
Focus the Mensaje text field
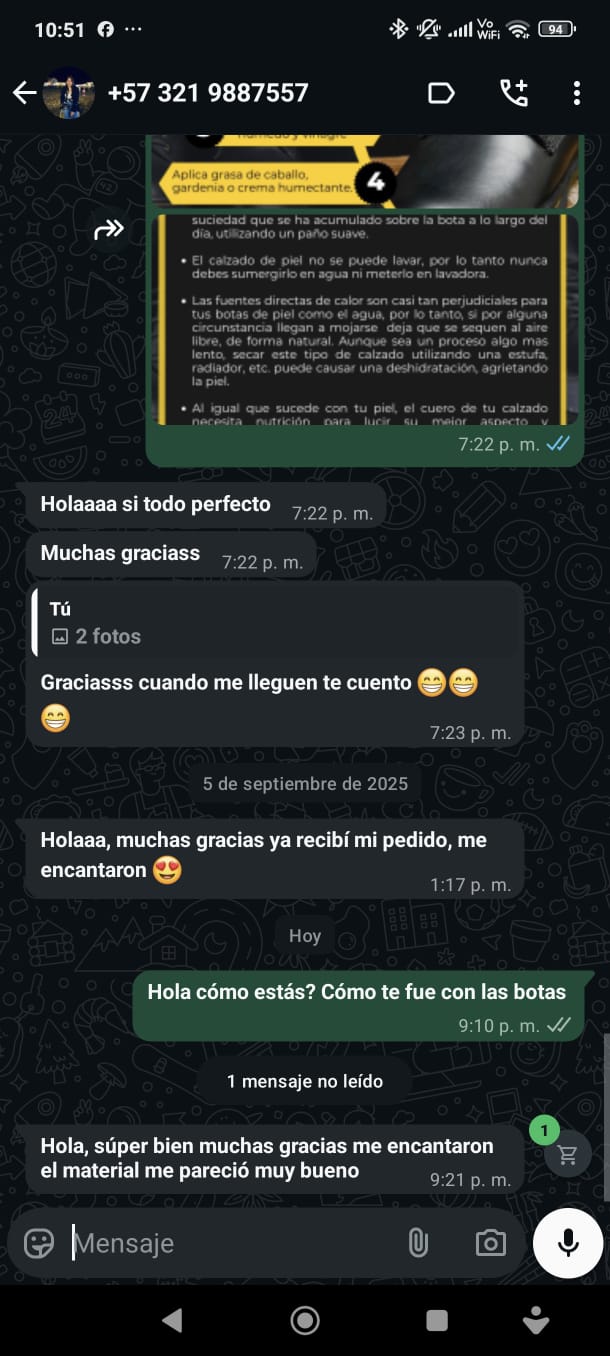[x=230, y=1243]
